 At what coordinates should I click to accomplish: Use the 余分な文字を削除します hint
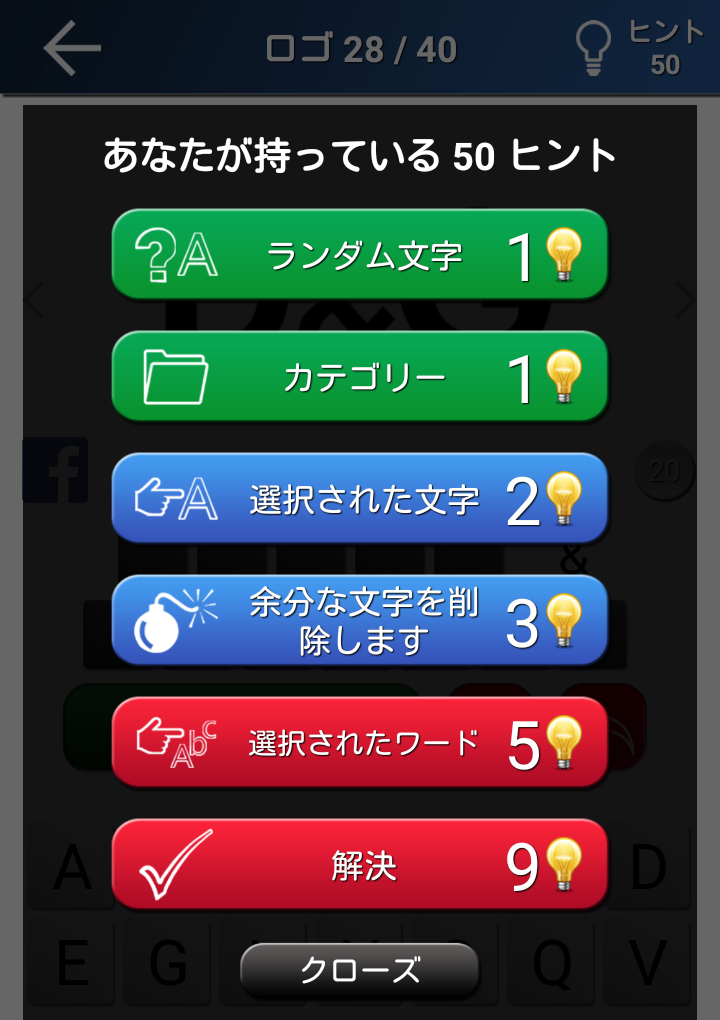pyautogui.click(x=360, y=619)
